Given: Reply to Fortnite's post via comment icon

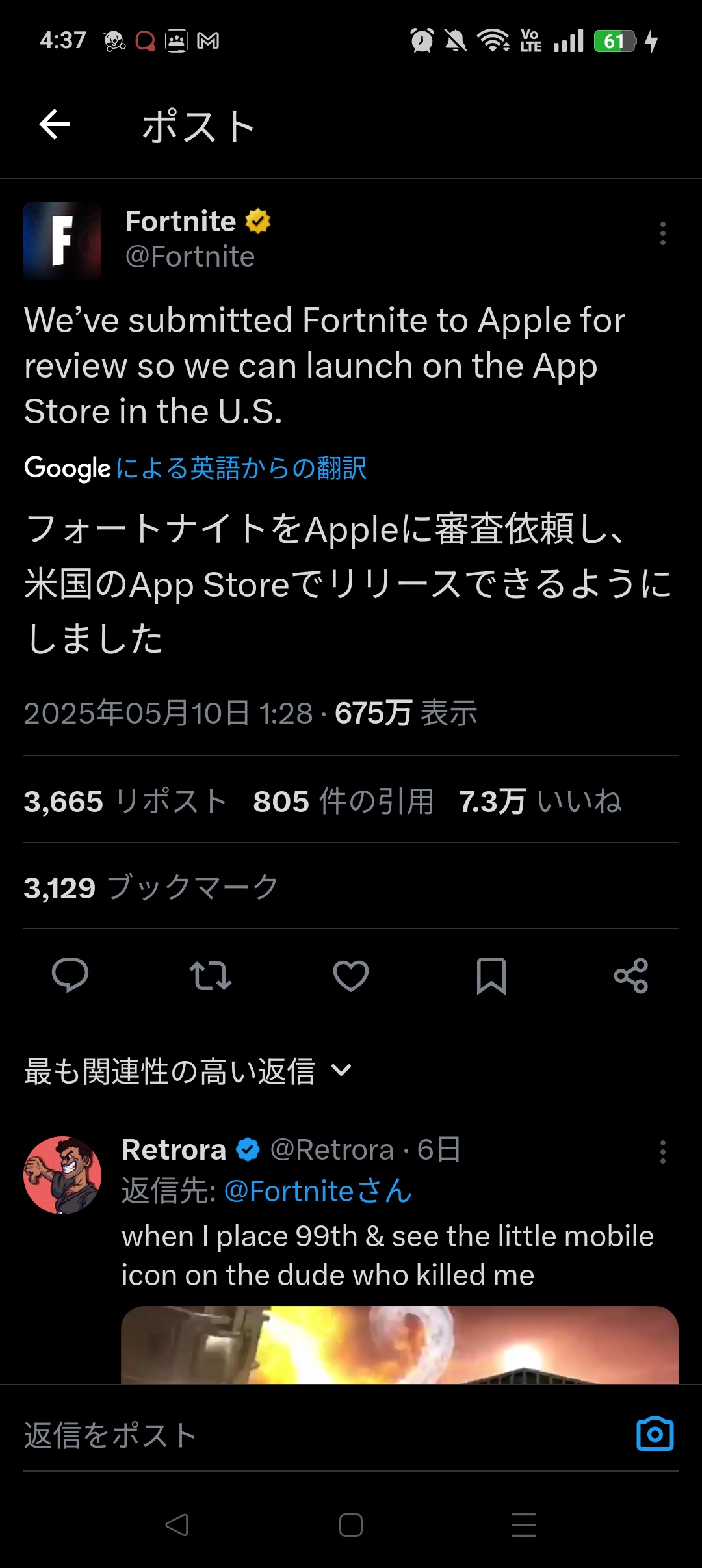Looking at the screenshot, I should pyautogui.click(x=70, y=975).
